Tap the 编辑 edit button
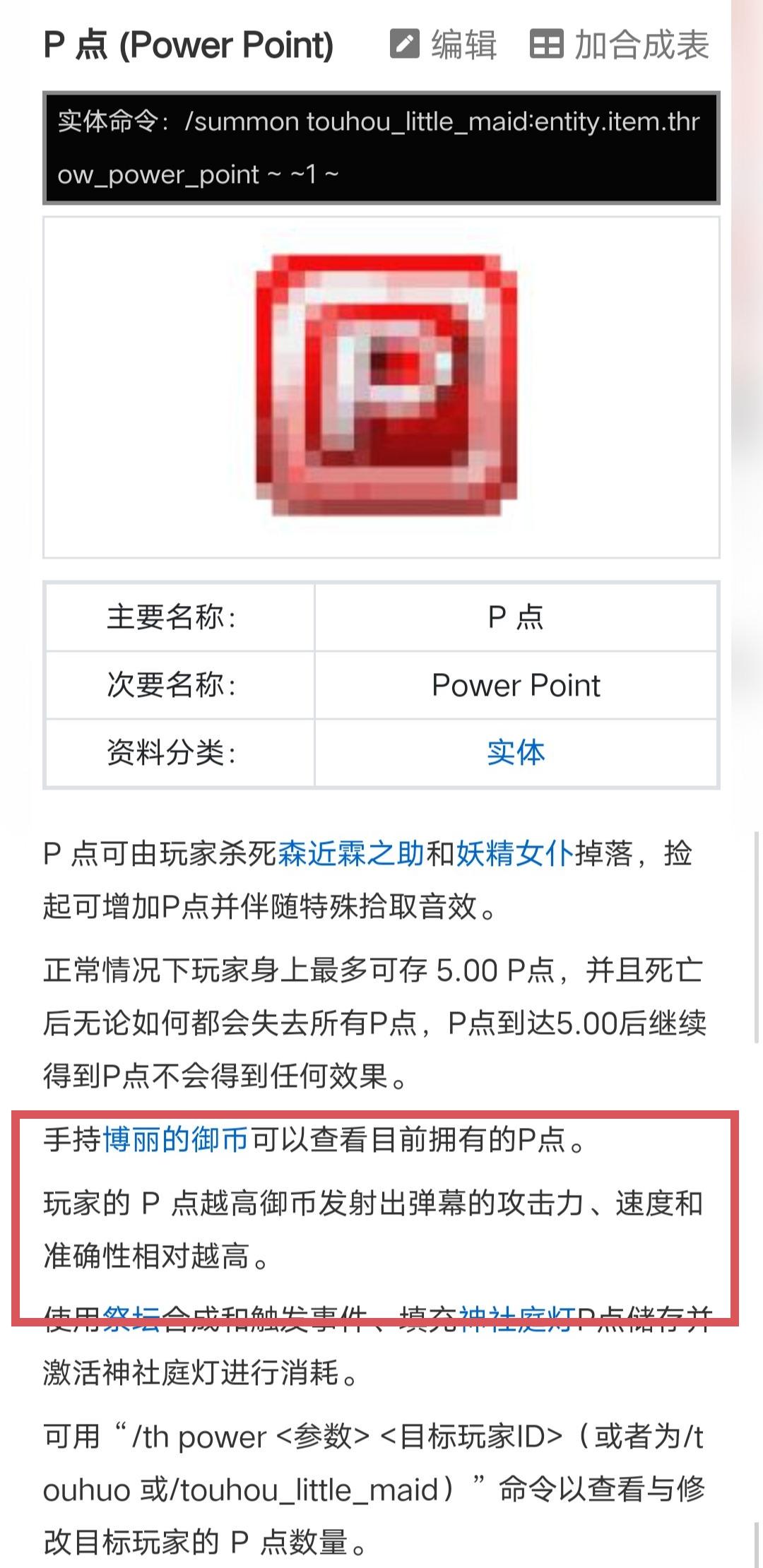Image resolution: width=763 pixels, height=1568 pixels. [x=444, y=45]
